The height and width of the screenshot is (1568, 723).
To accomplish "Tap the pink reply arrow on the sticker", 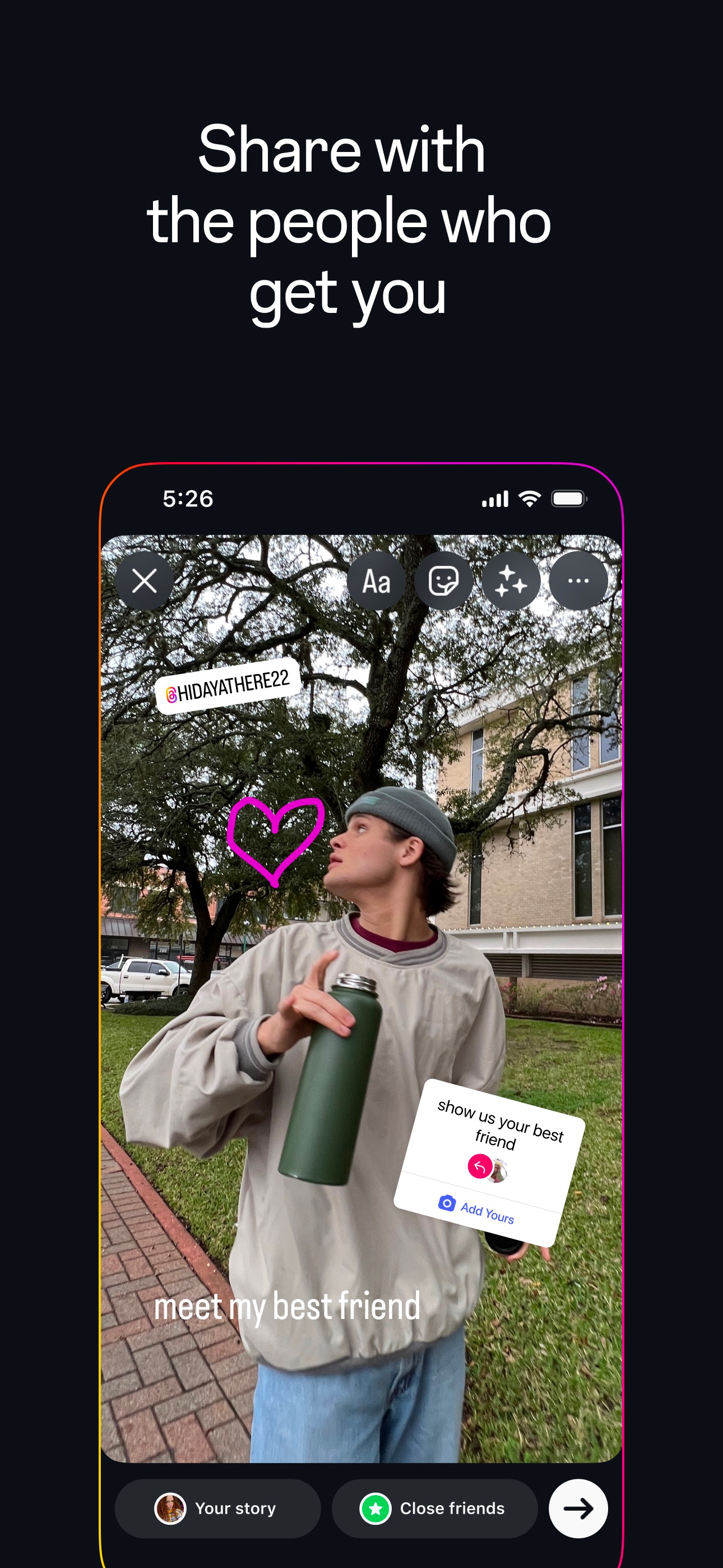I will [480, 1168].
